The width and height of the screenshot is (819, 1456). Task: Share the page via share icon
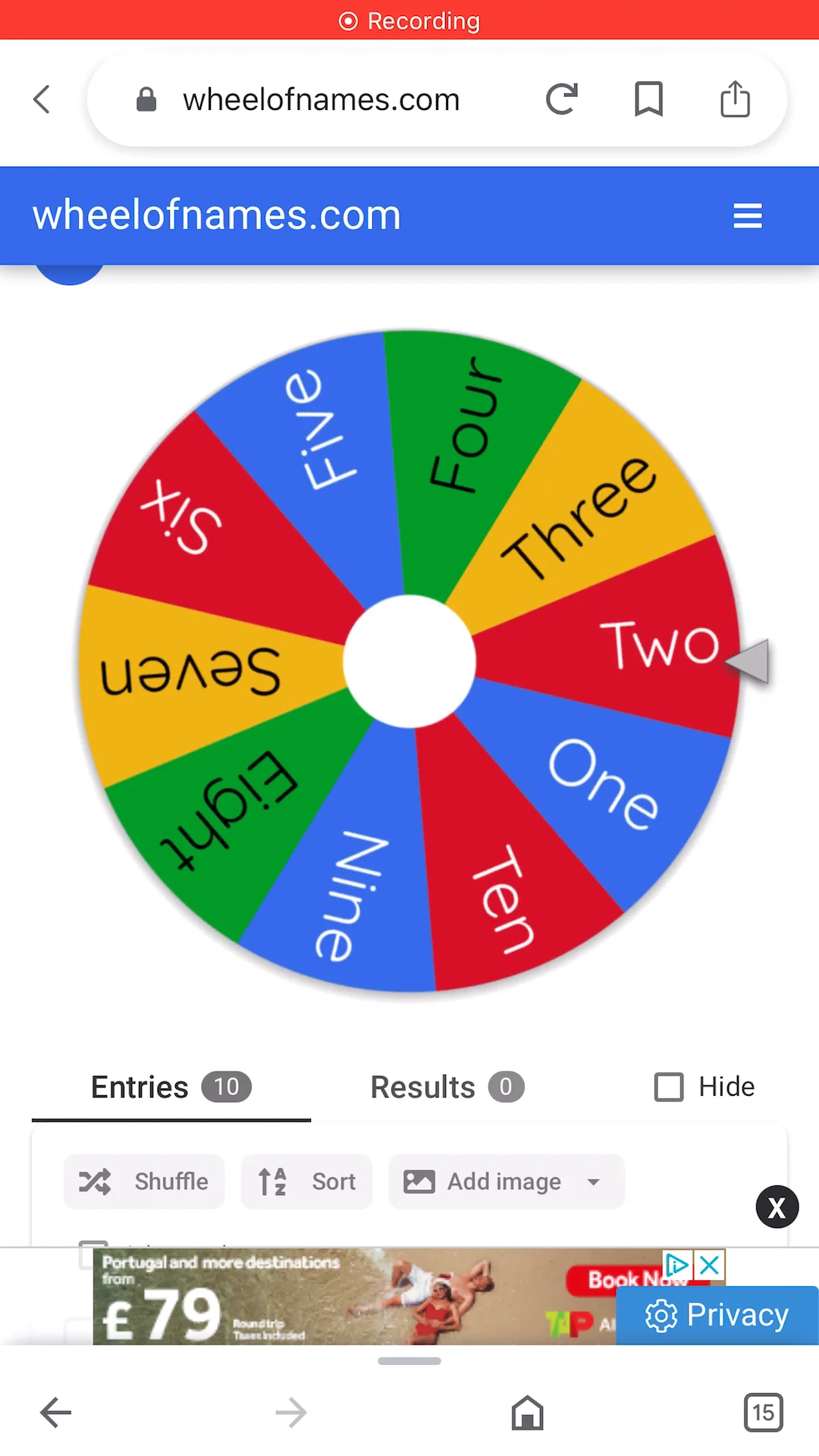735,99
